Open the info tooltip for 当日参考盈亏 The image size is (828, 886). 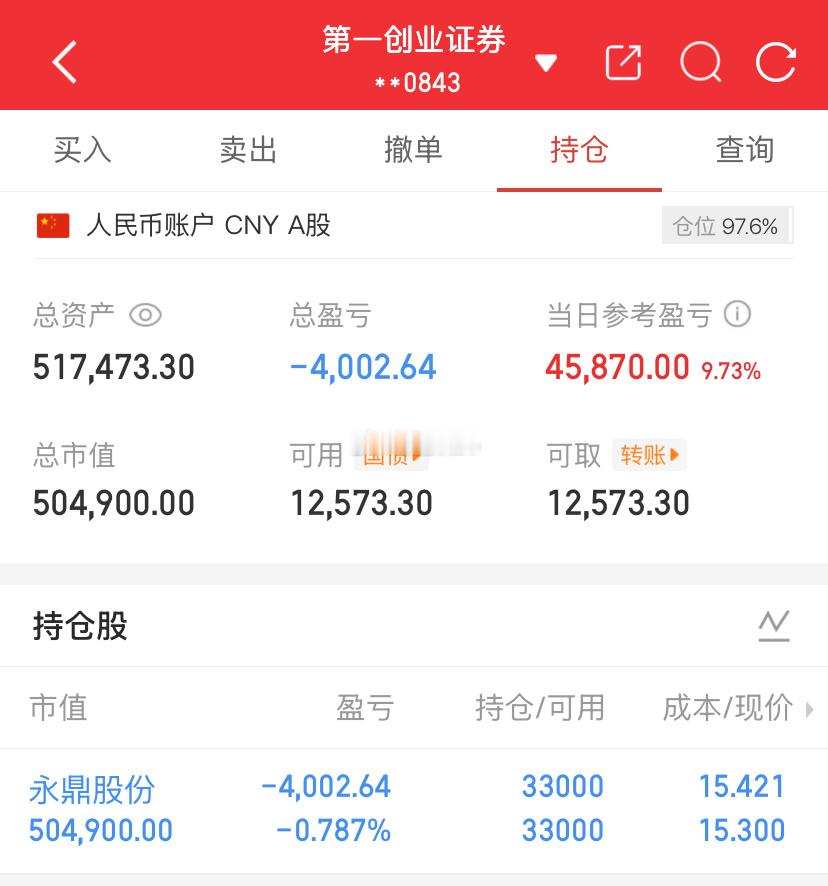coord(737,315)
